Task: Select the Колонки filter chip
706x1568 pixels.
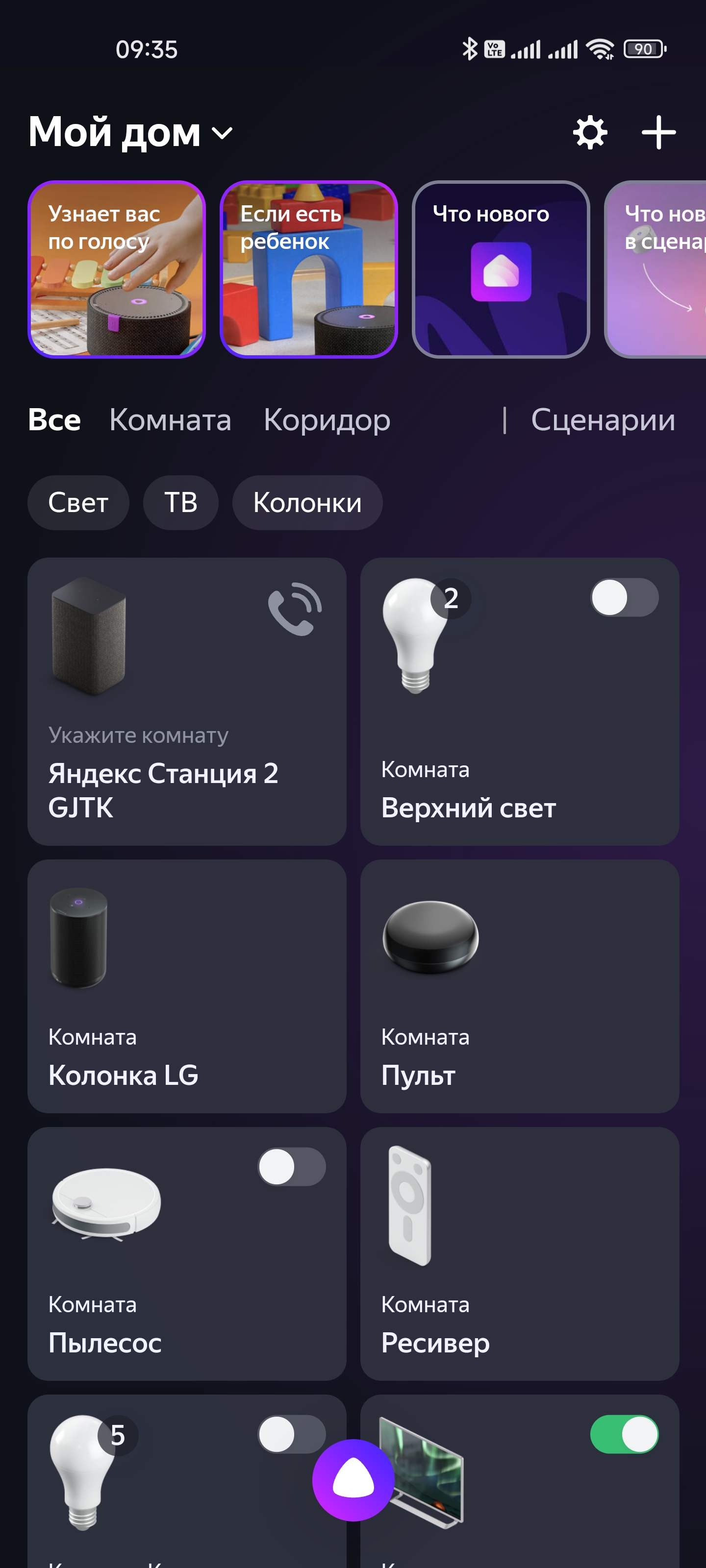Action: pos(307,503)
